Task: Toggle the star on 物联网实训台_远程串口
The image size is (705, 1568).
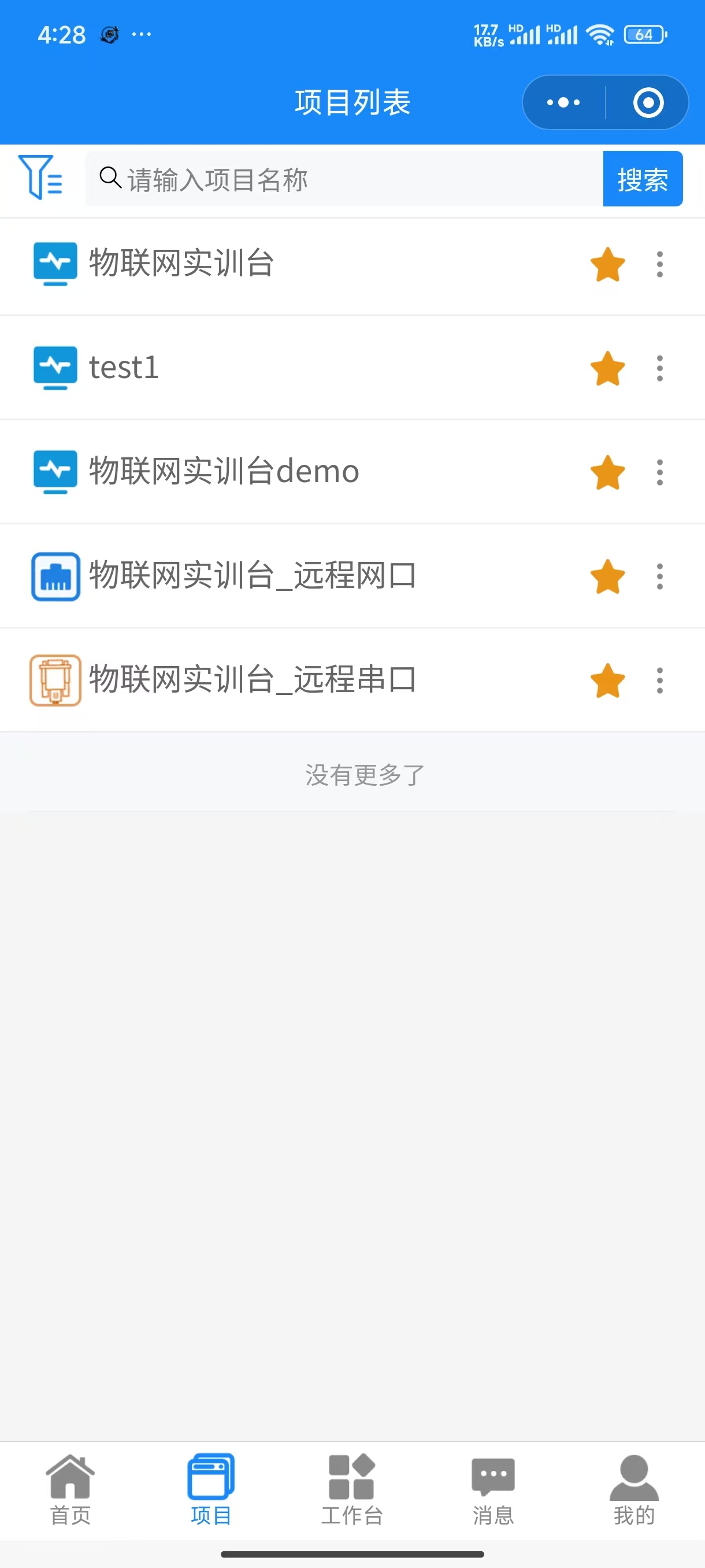Action: (x=608, y=681)
